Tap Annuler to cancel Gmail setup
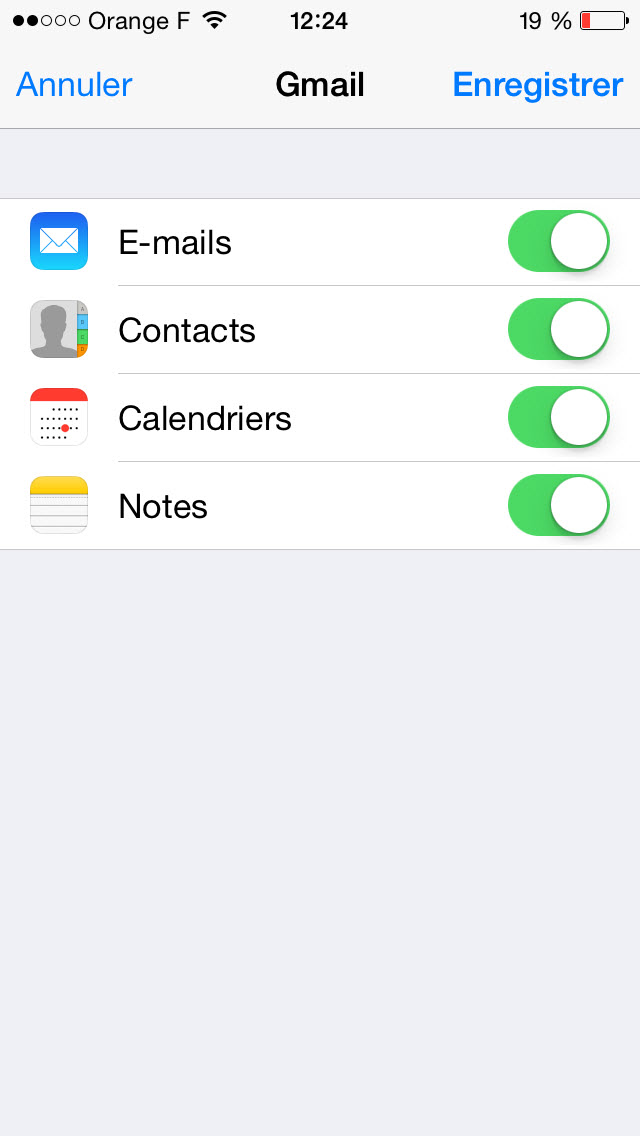The height and width of the screenshot is (1136, 640). (x=74, y=85)
